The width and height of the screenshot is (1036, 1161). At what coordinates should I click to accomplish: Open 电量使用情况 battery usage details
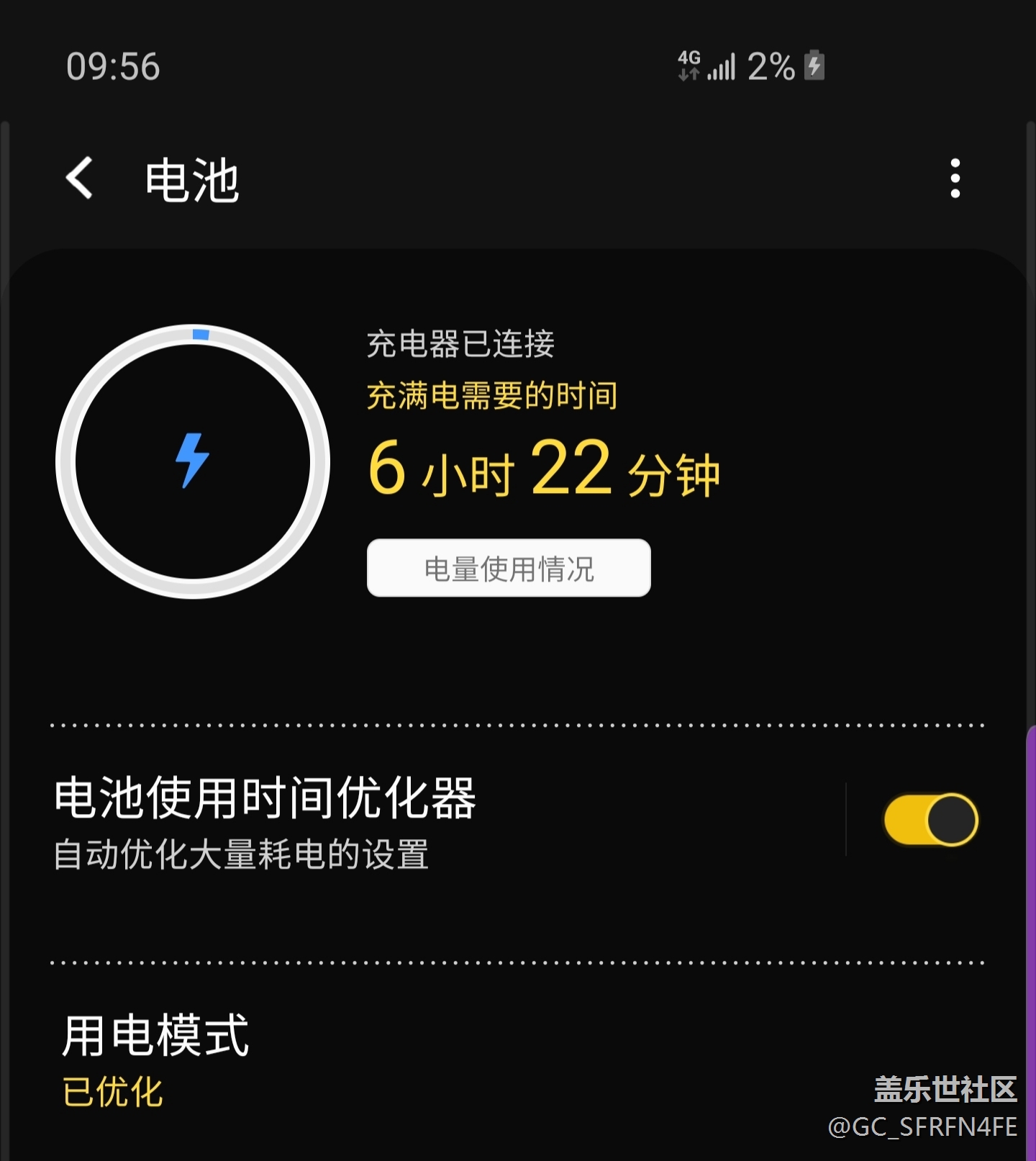click(509, 568)
